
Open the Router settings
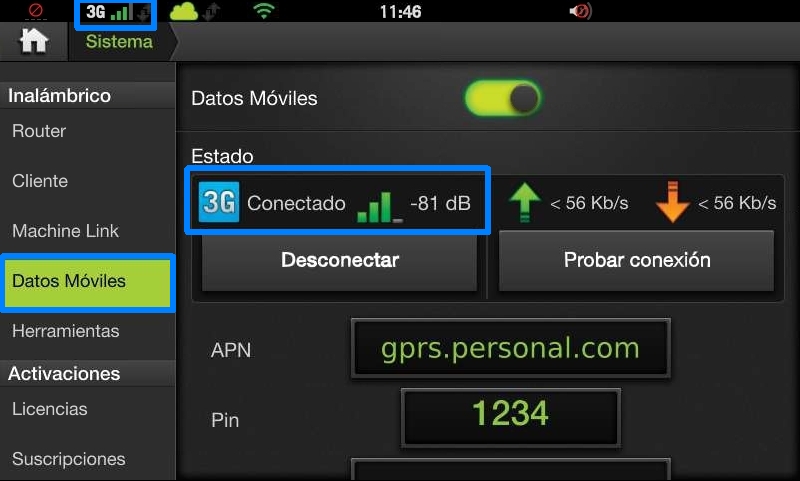[40, 131]
